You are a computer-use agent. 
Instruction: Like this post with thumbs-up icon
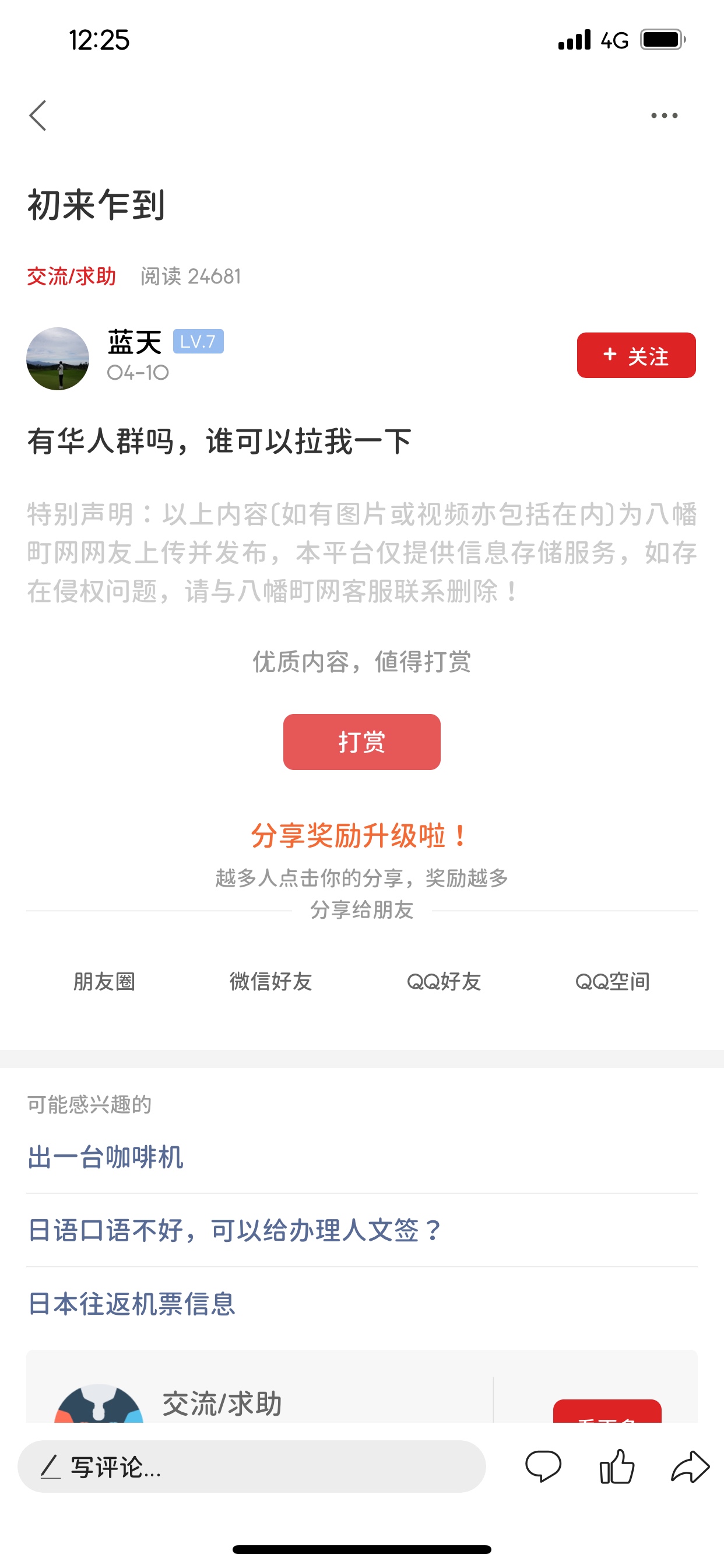616,1466
